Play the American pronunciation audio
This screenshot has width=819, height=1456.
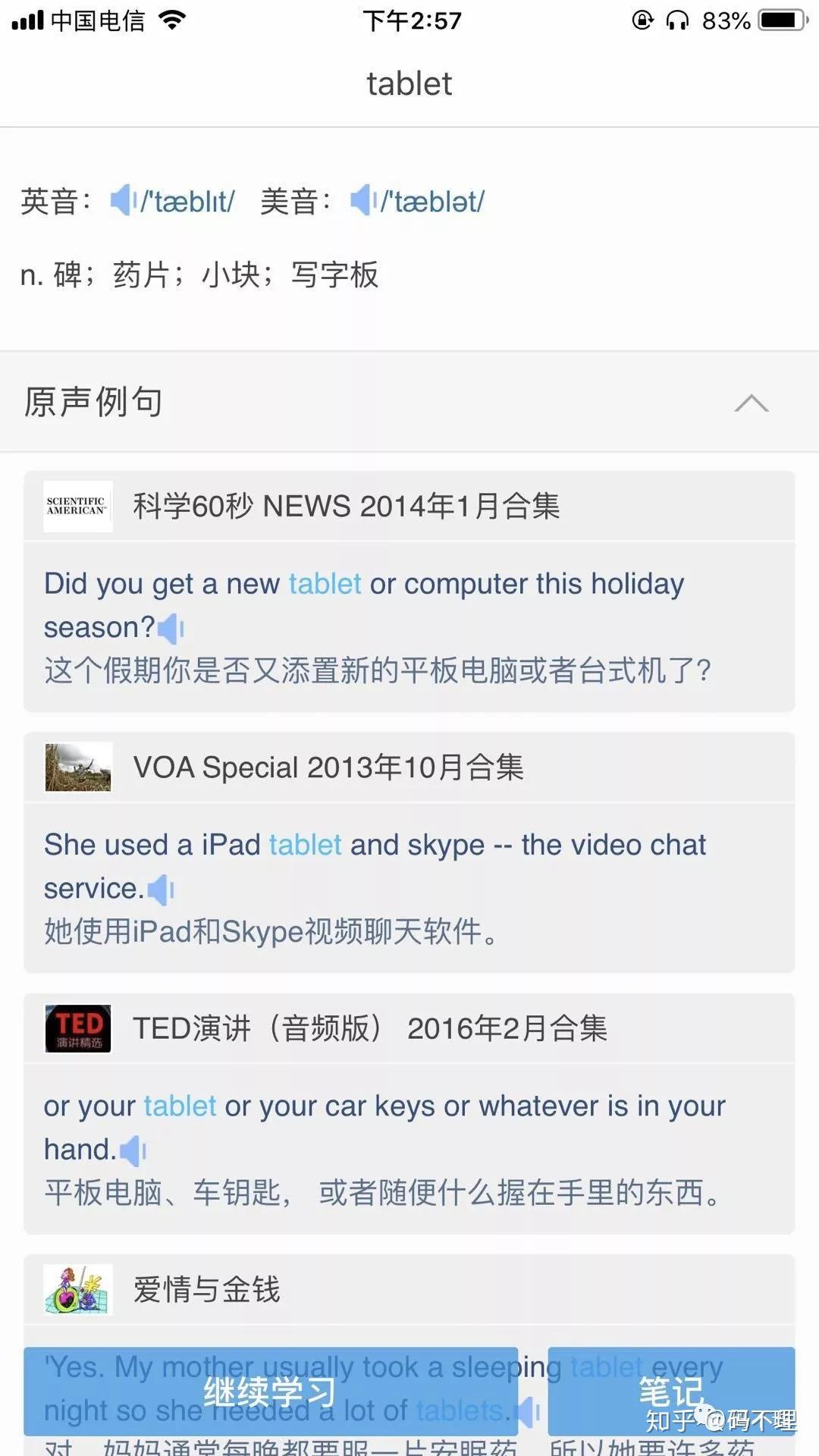pos(362,201)
